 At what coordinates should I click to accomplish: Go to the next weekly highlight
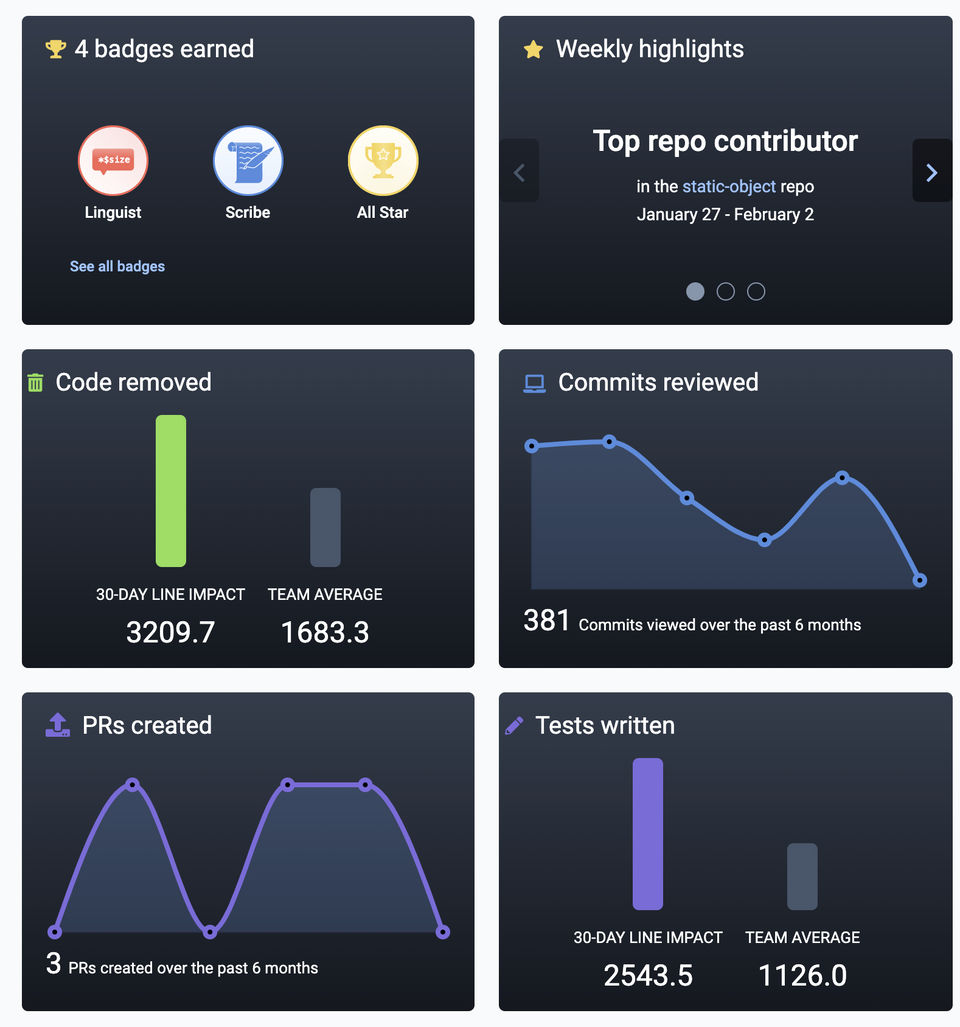932,172
